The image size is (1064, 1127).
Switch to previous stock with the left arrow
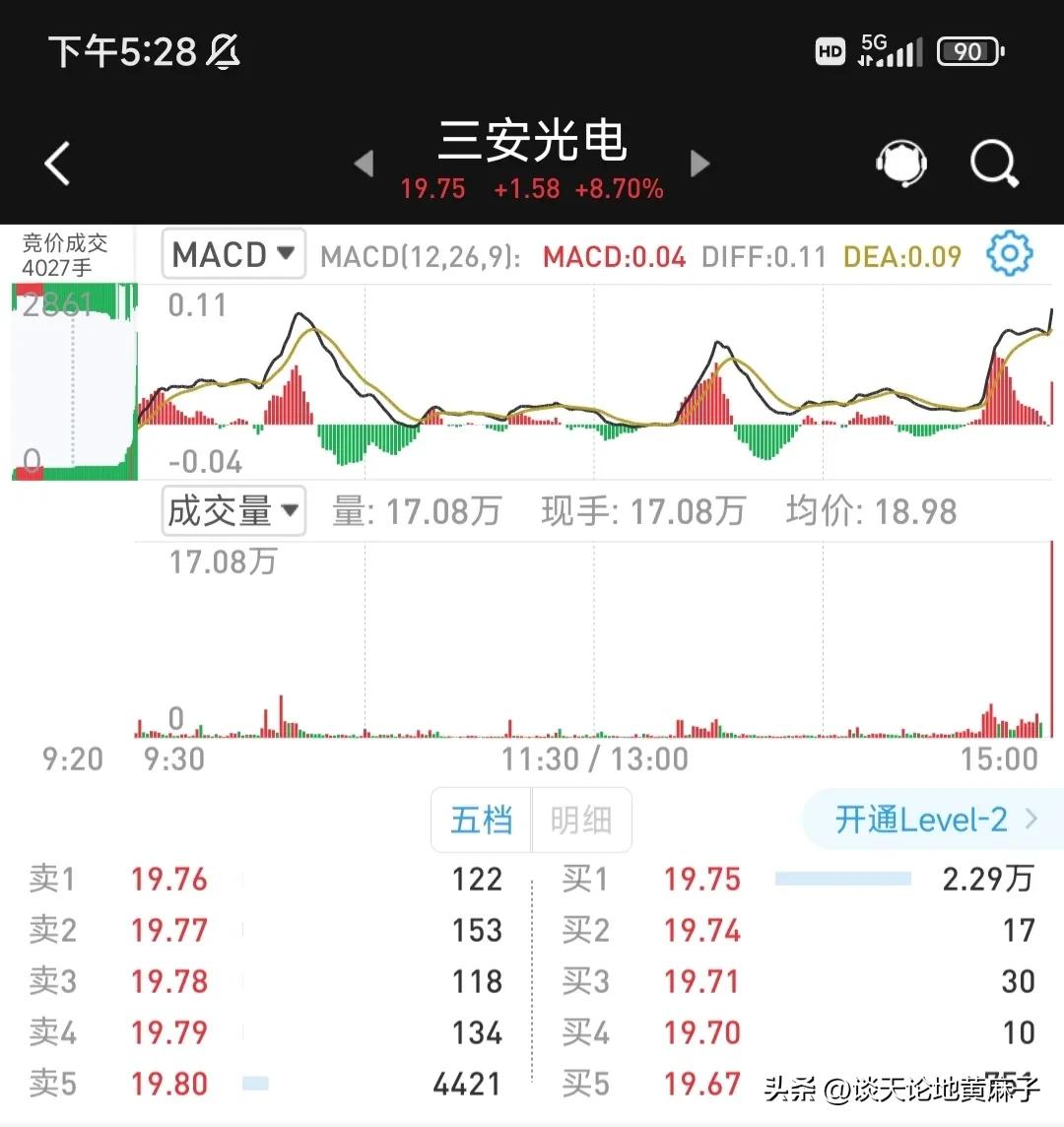pos(364,166)
